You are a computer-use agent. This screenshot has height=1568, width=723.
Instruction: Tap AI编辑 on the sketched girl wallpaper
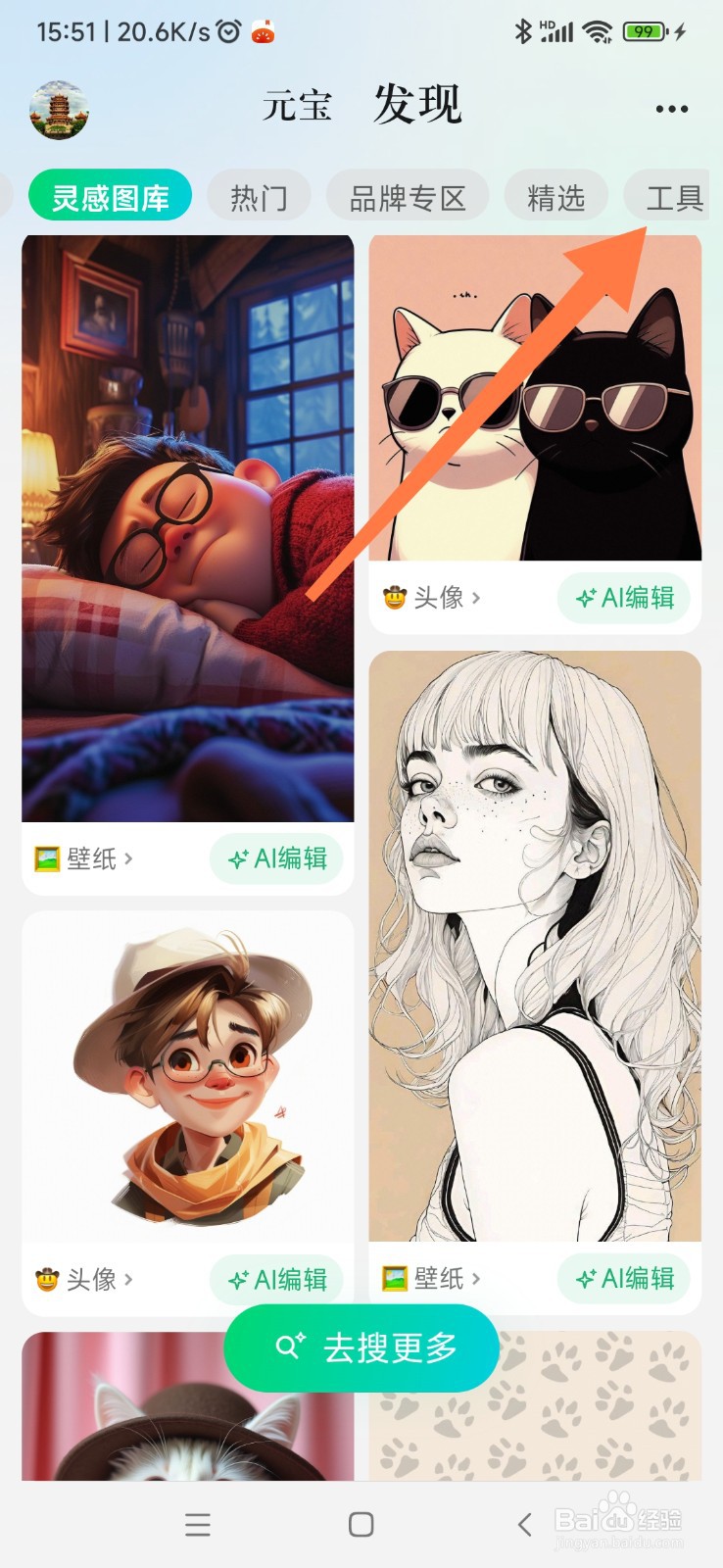(x=624, y=1279)
